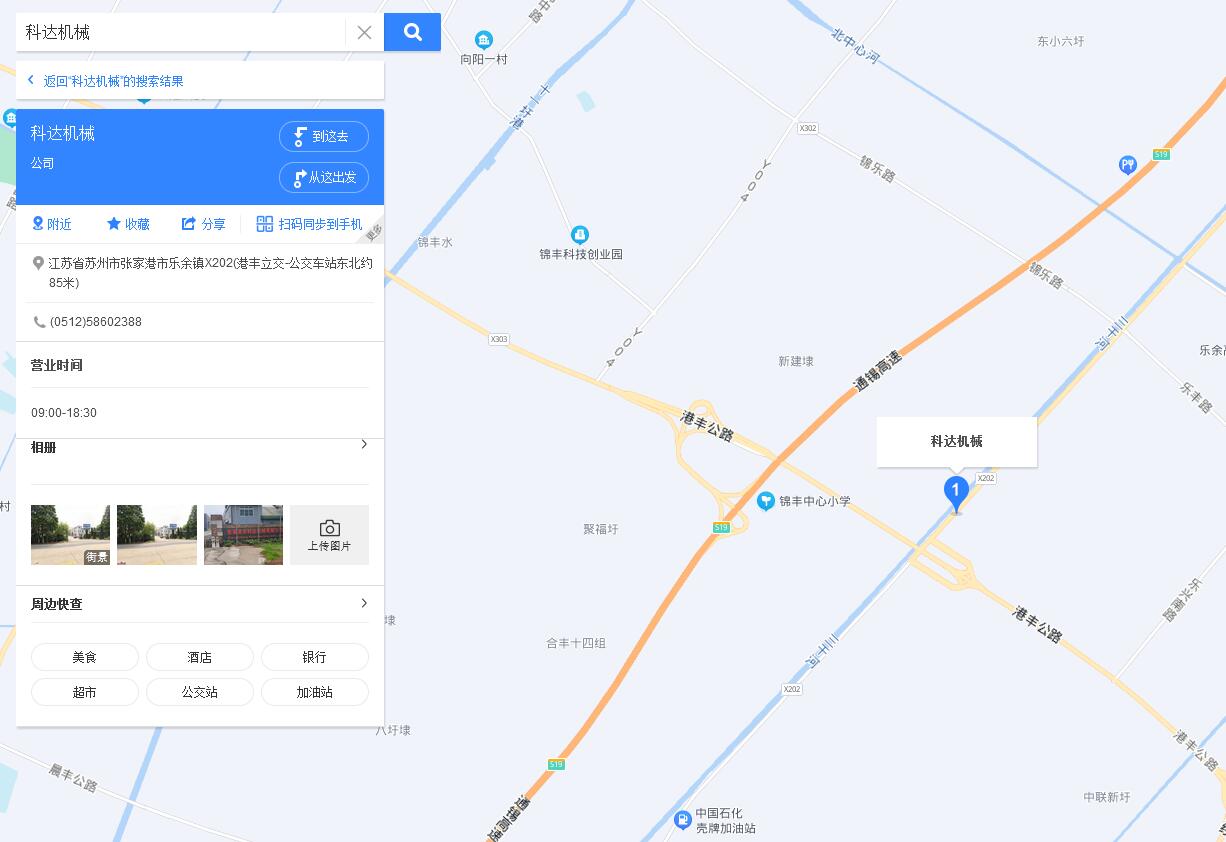
Task: Search nearby 银行
Action: coord(314,657)
